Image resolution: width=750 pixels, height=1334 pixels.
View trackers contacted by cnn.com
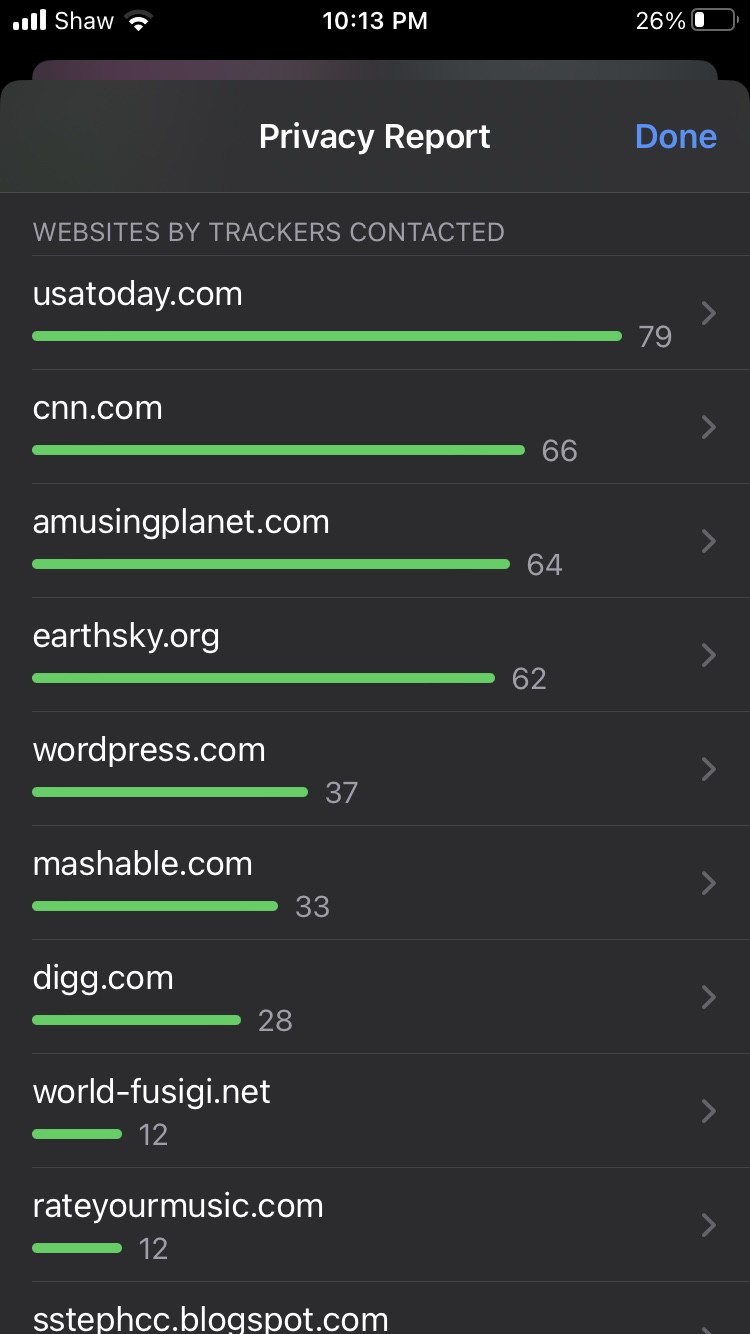(x=375, y=427)
